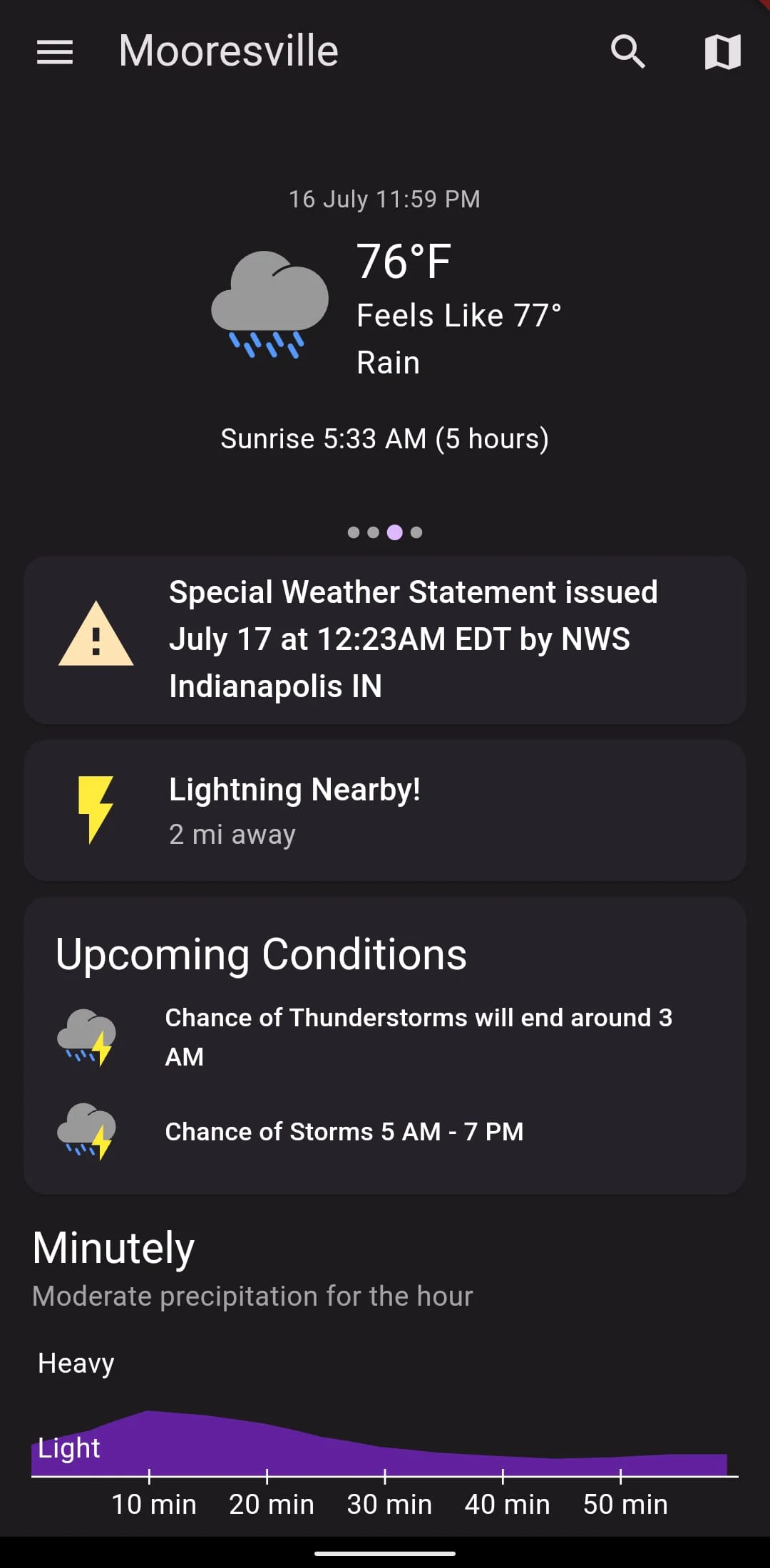
Task: Click the yellow lightning bolt icon
Action: (95, 810)
